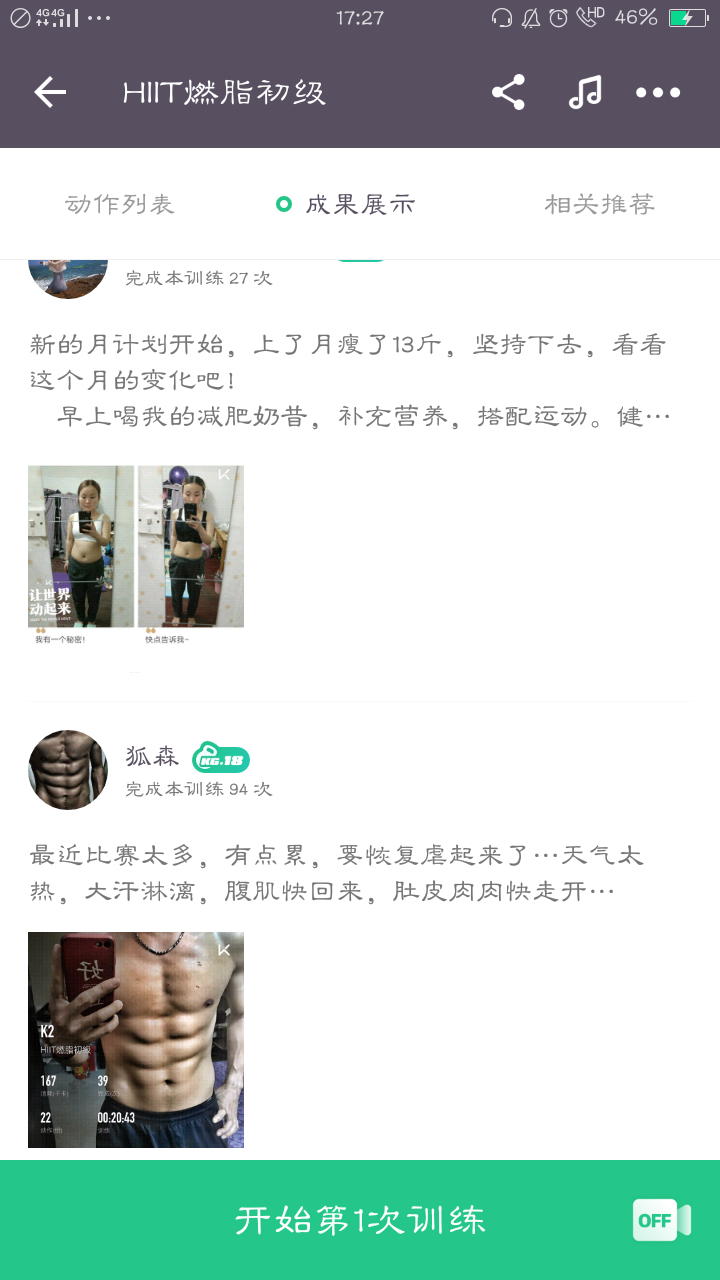This screenshot has width=720, height=1280.
Task: Go back using the top-left arrow
Action: tap(50, 93)
